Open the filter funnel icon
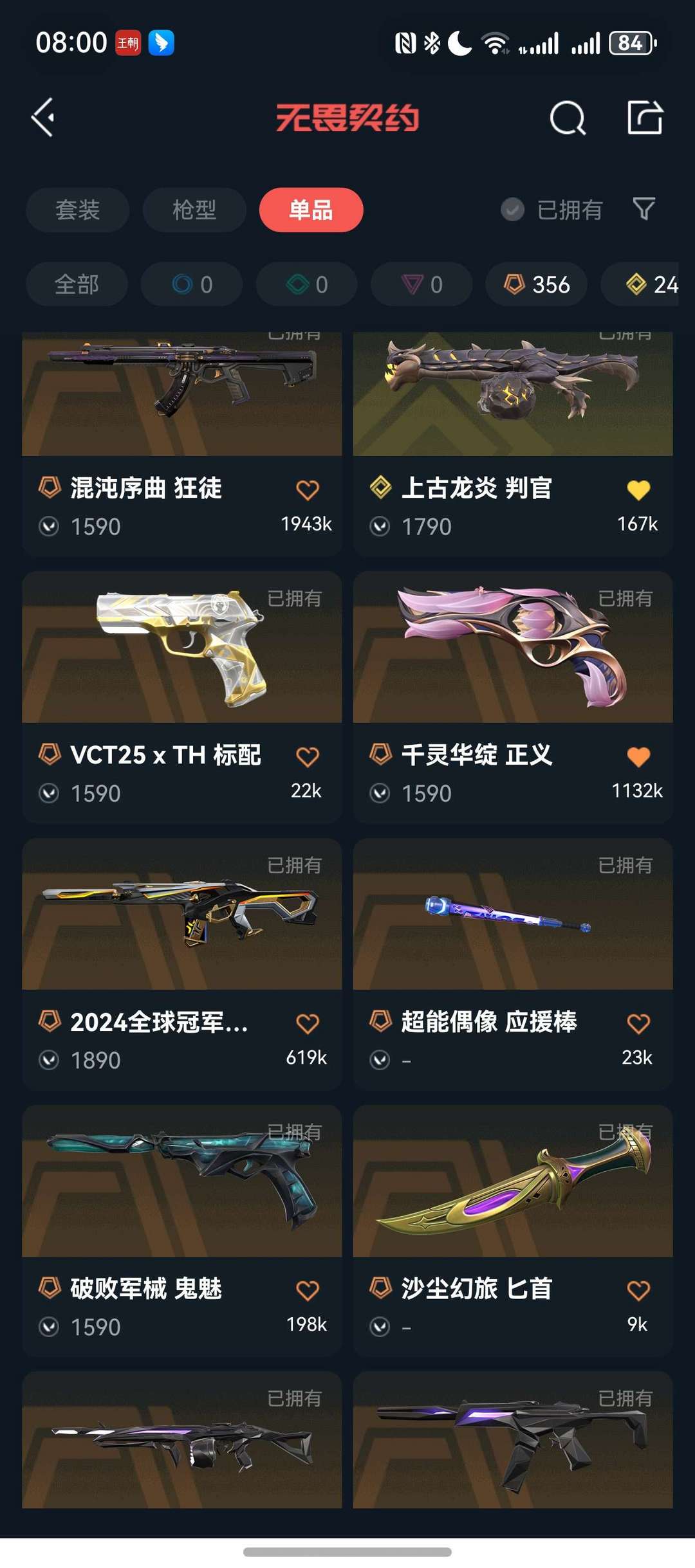Screen dimensions: 695x1568 coord(644,209)
